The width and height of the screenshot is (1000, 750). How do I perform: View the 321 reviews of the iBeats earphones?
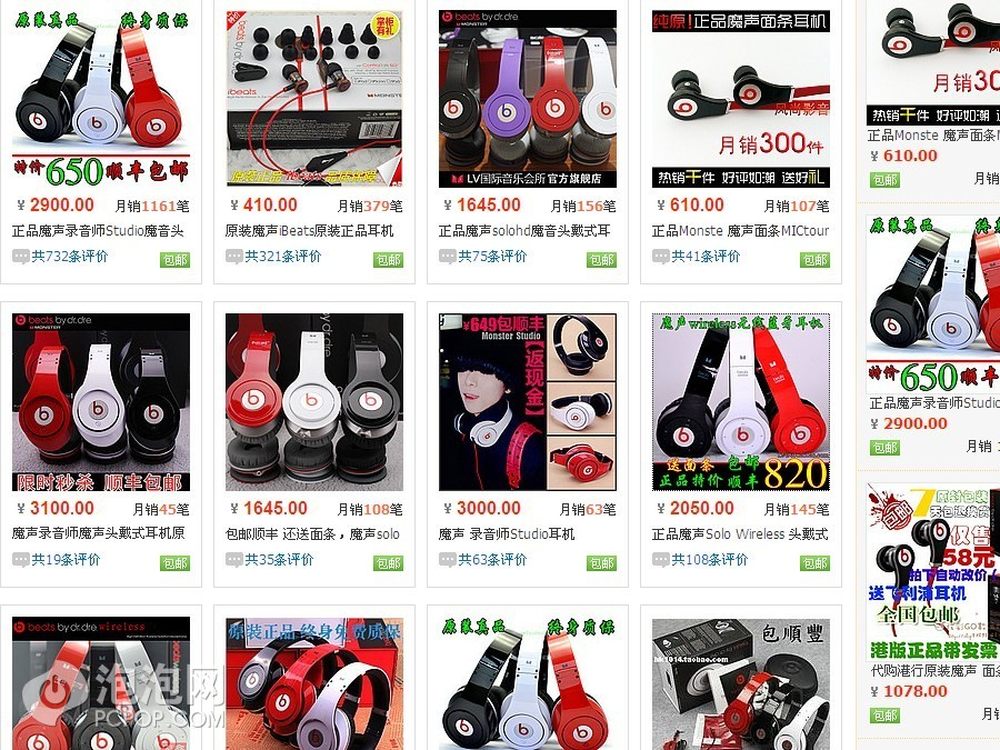pyautogui.click(x=283, y=256)
